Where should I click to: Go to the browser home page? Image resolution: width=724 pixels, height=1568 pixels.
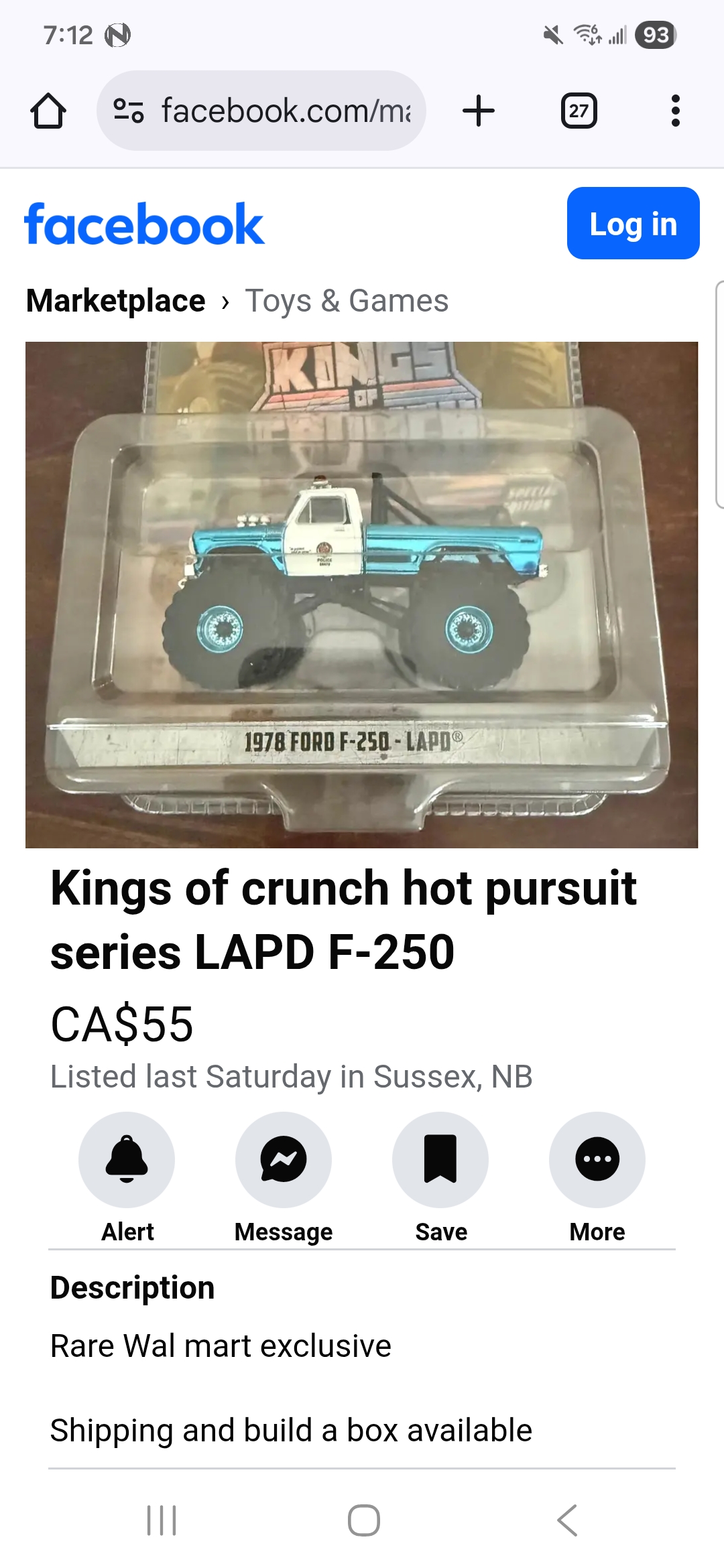[x=48, y=111]
